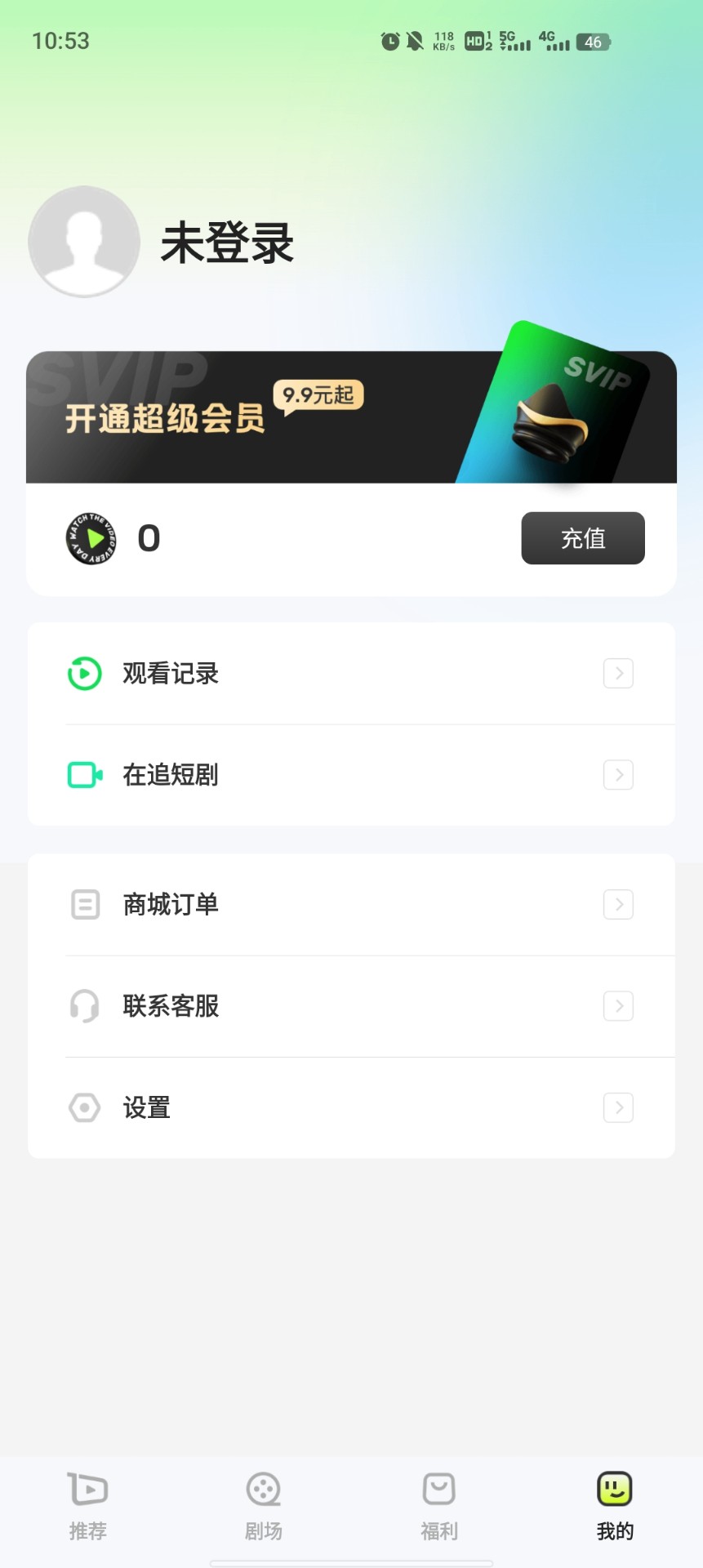The width and height of the screenshot is (703, 1568).
Task: Select the 在追短剧 camera icon
Action: (84, 774)
